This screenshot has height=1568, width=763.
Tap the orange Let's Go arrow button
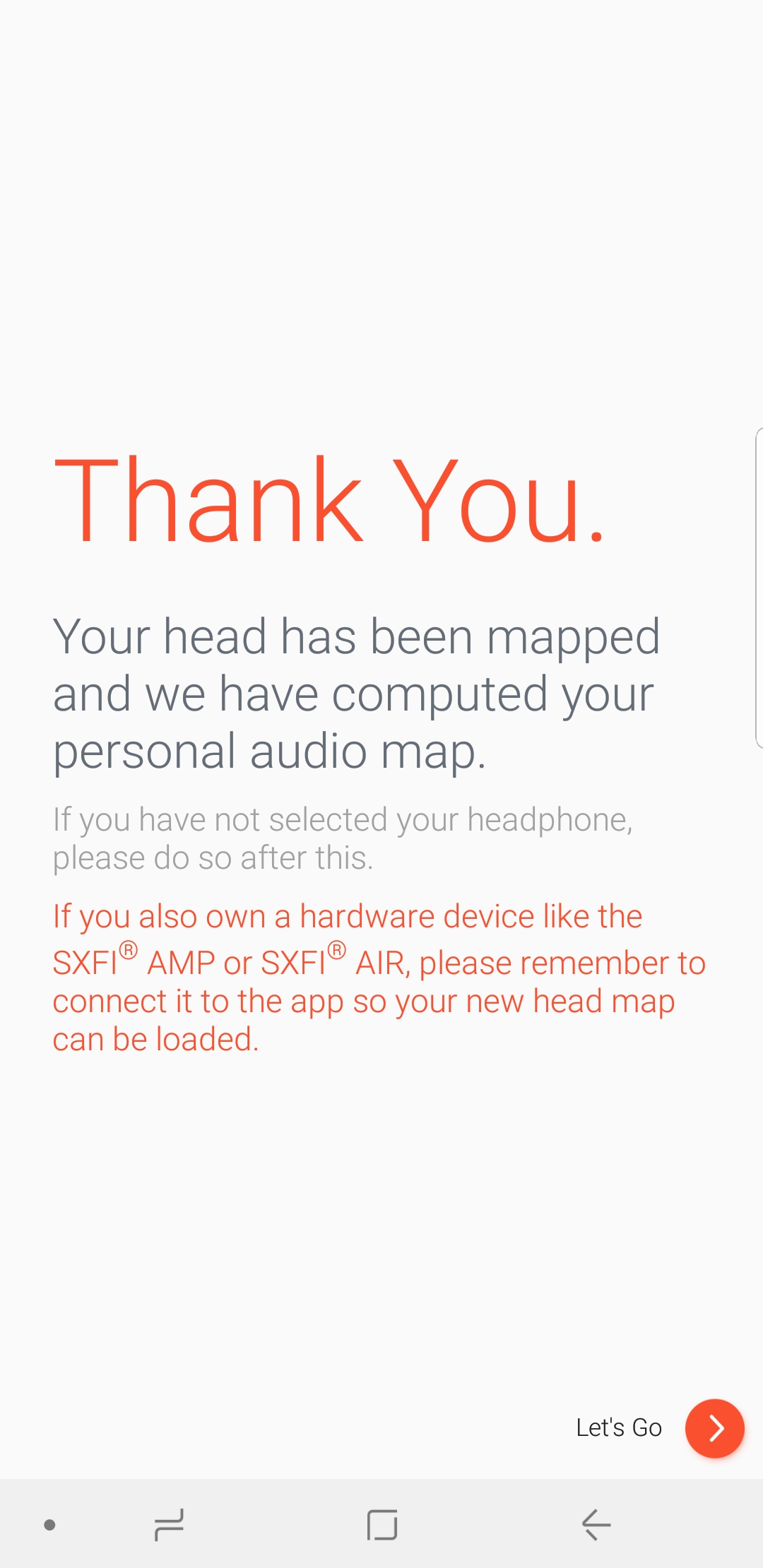(x=714, y=1428)
